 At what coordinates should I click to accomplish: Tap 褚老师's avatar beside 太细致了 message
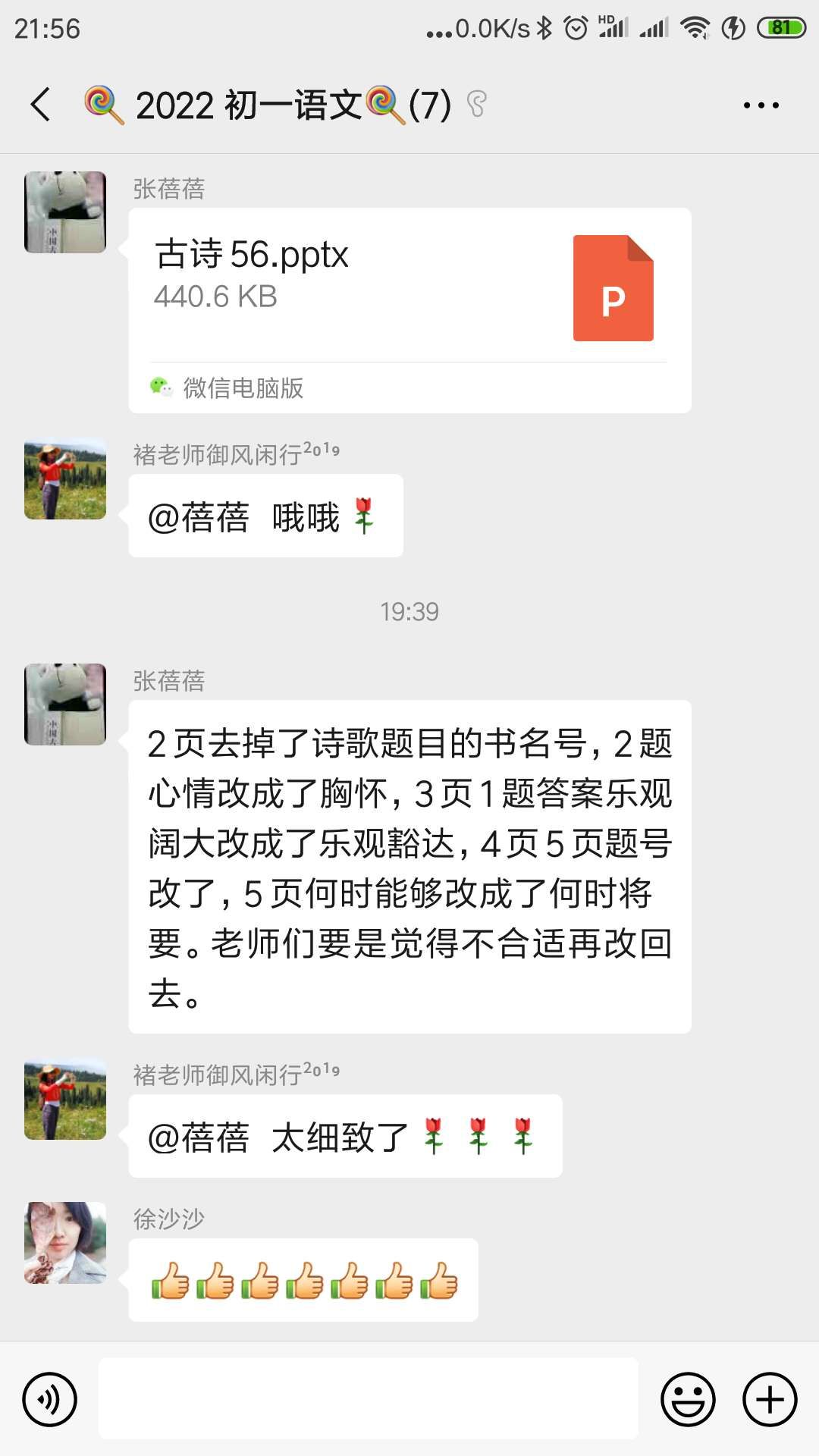(x=65, y=1099)
